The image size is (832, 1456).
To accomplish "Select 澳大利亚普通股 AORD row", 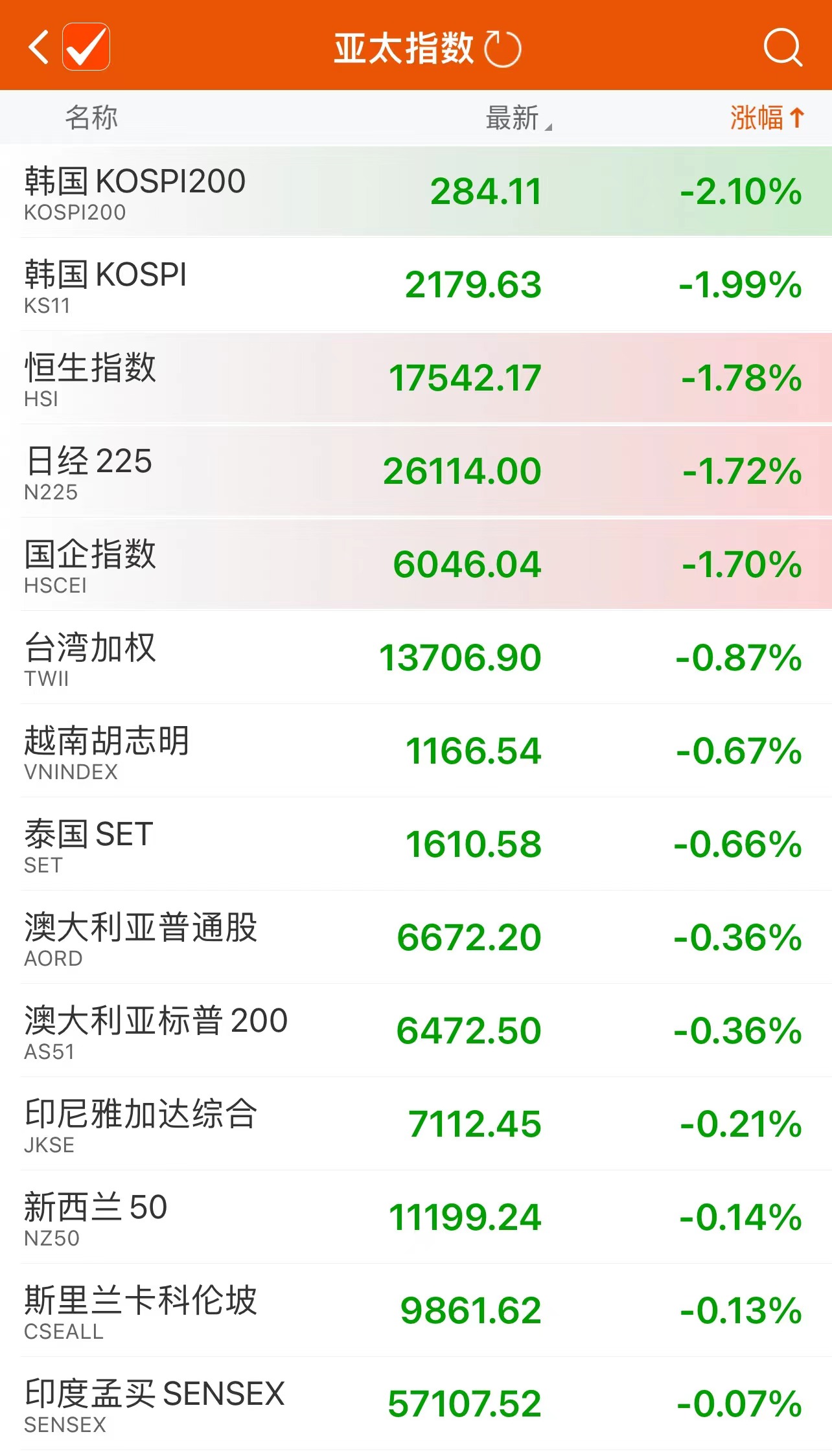I will click(416, 938).
